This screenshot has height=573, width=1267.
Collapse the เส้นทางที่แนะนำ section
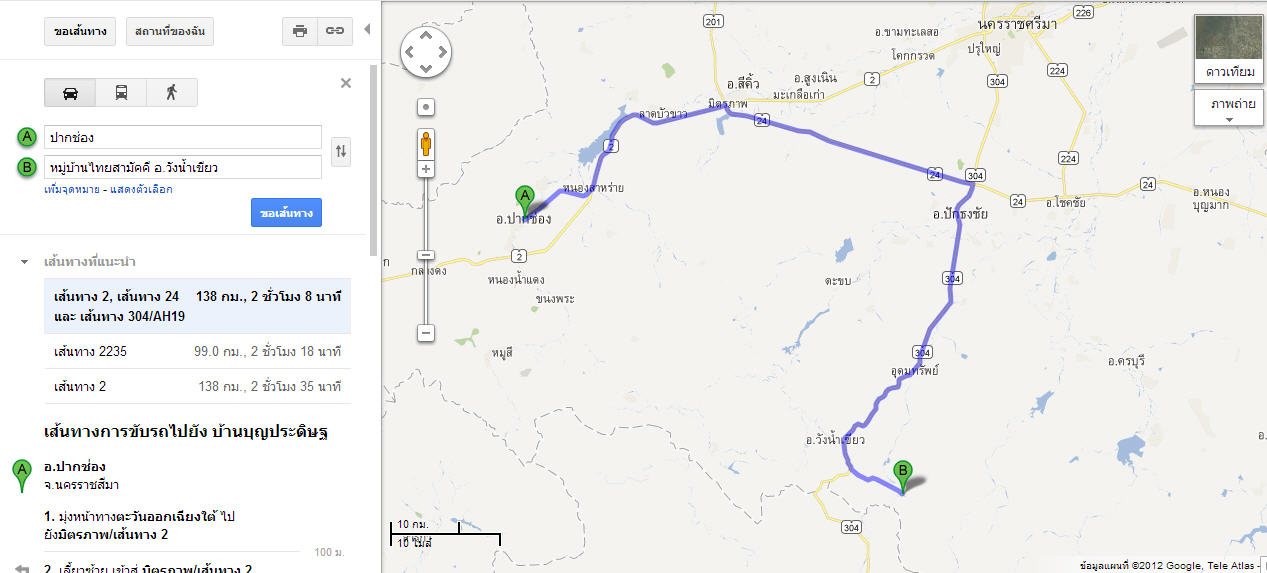tap(25, 262)
